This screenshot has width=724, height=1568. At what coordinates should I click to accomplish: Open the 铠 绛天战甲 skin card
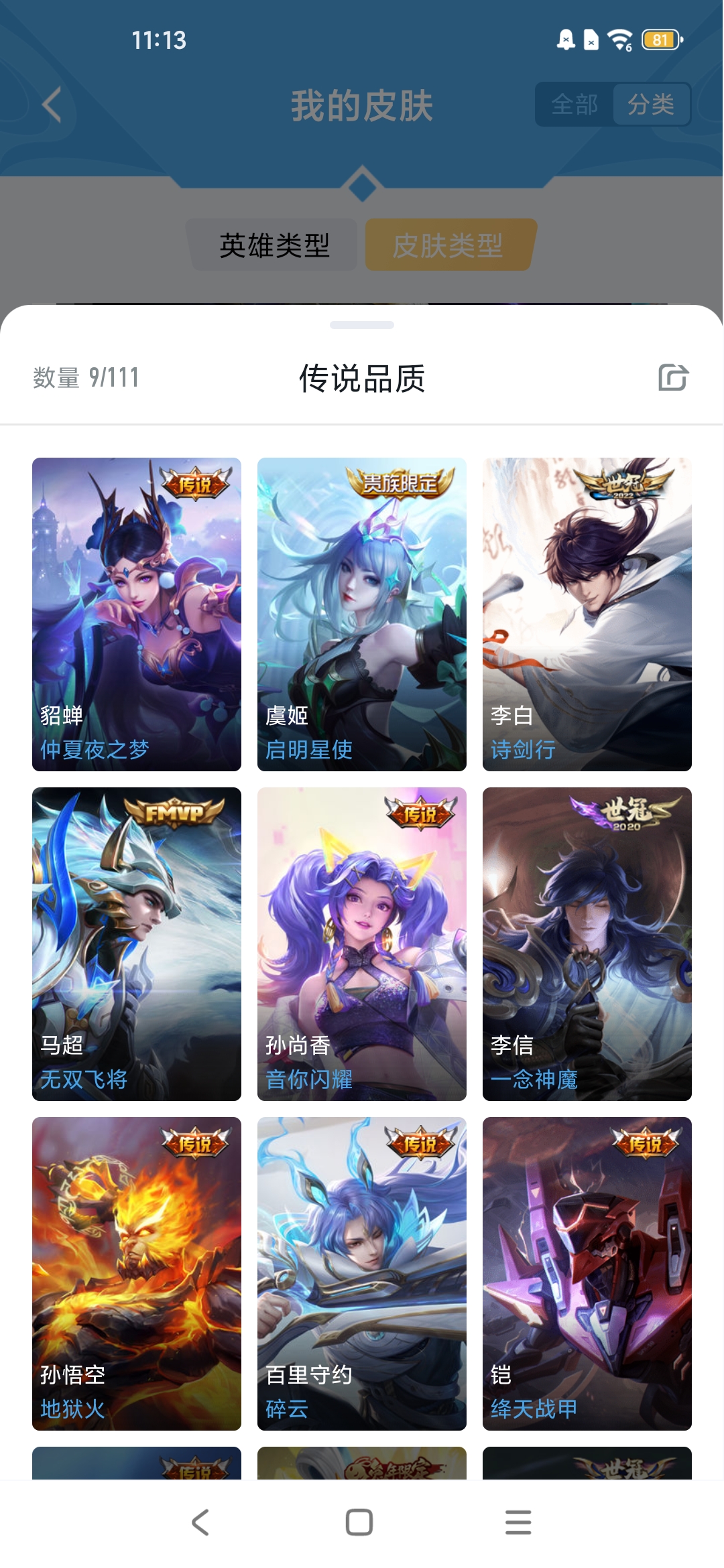(x=587, y=1273)
